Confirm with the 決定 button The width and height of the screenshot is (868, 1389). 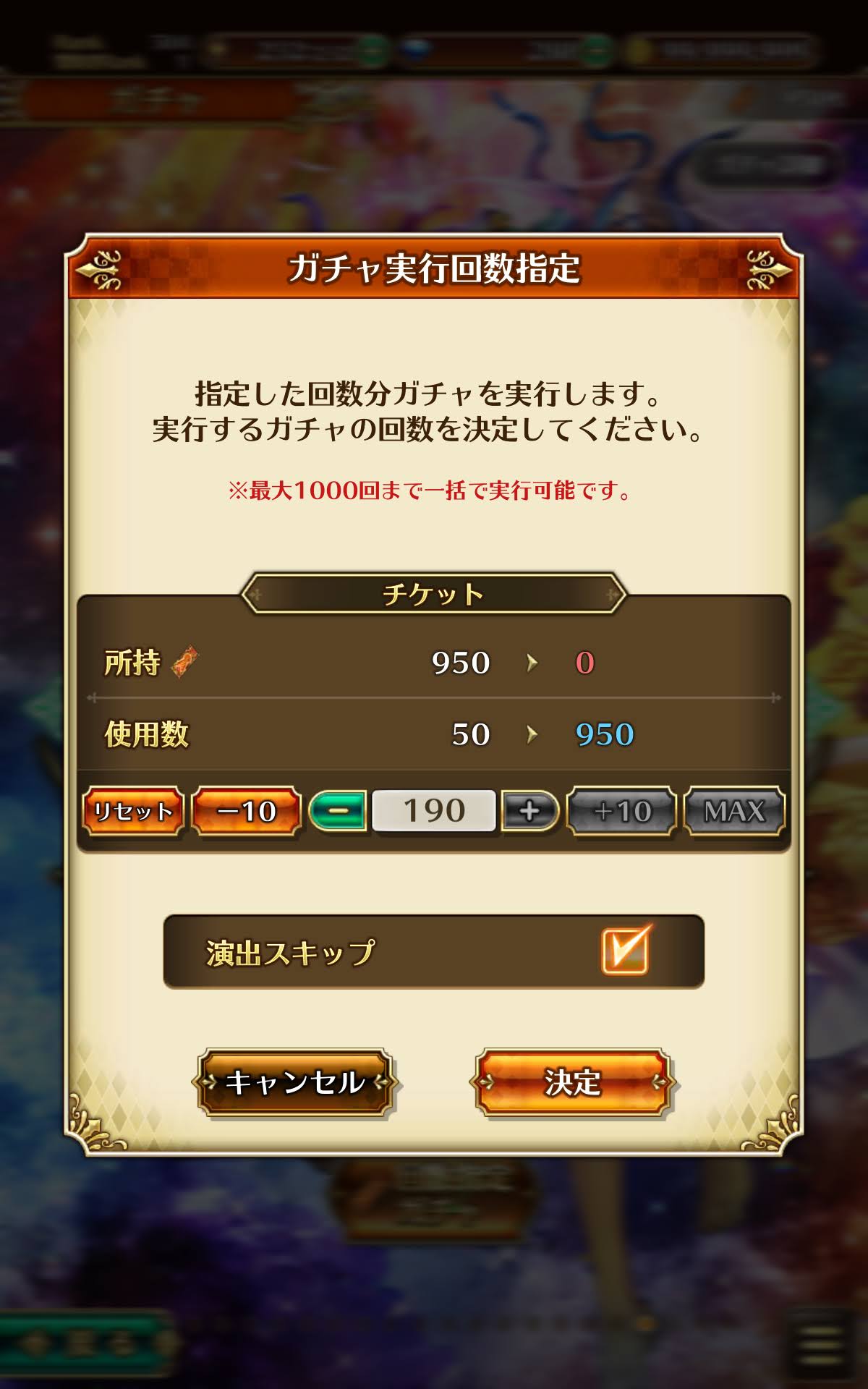coord(572,1082)
